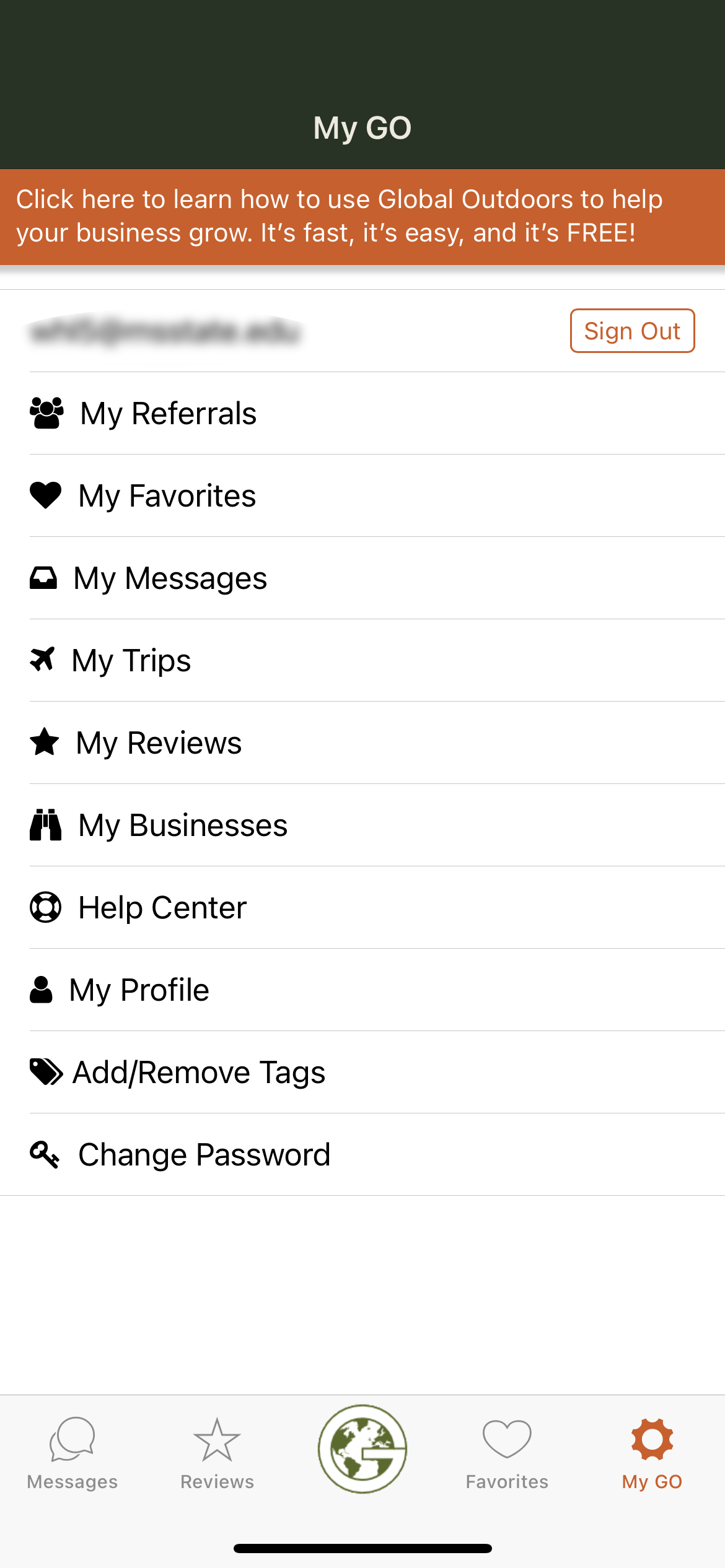Open My Referrals
The image size is (725, 1568).
pos(362,413)
